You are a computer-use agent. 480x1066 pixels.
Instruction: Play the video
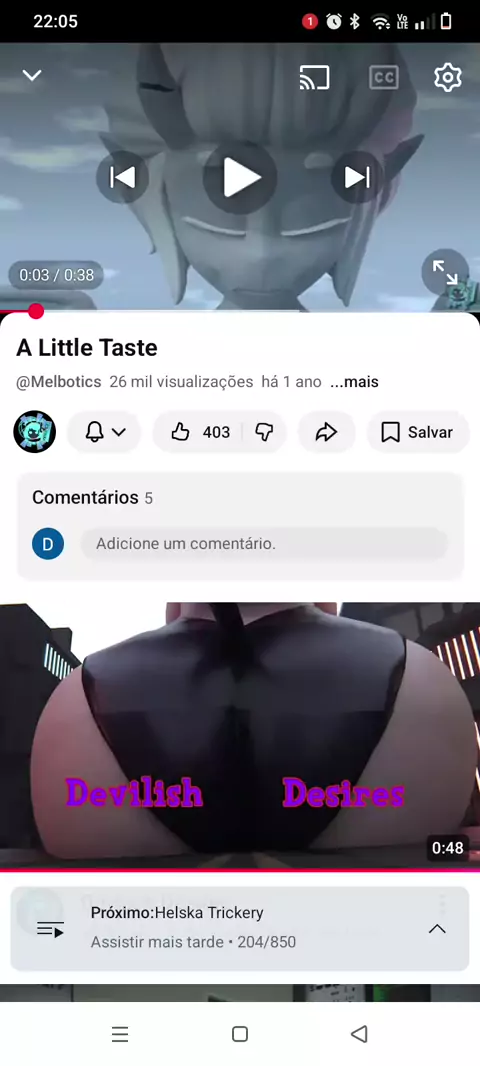(x=240, y=177)
